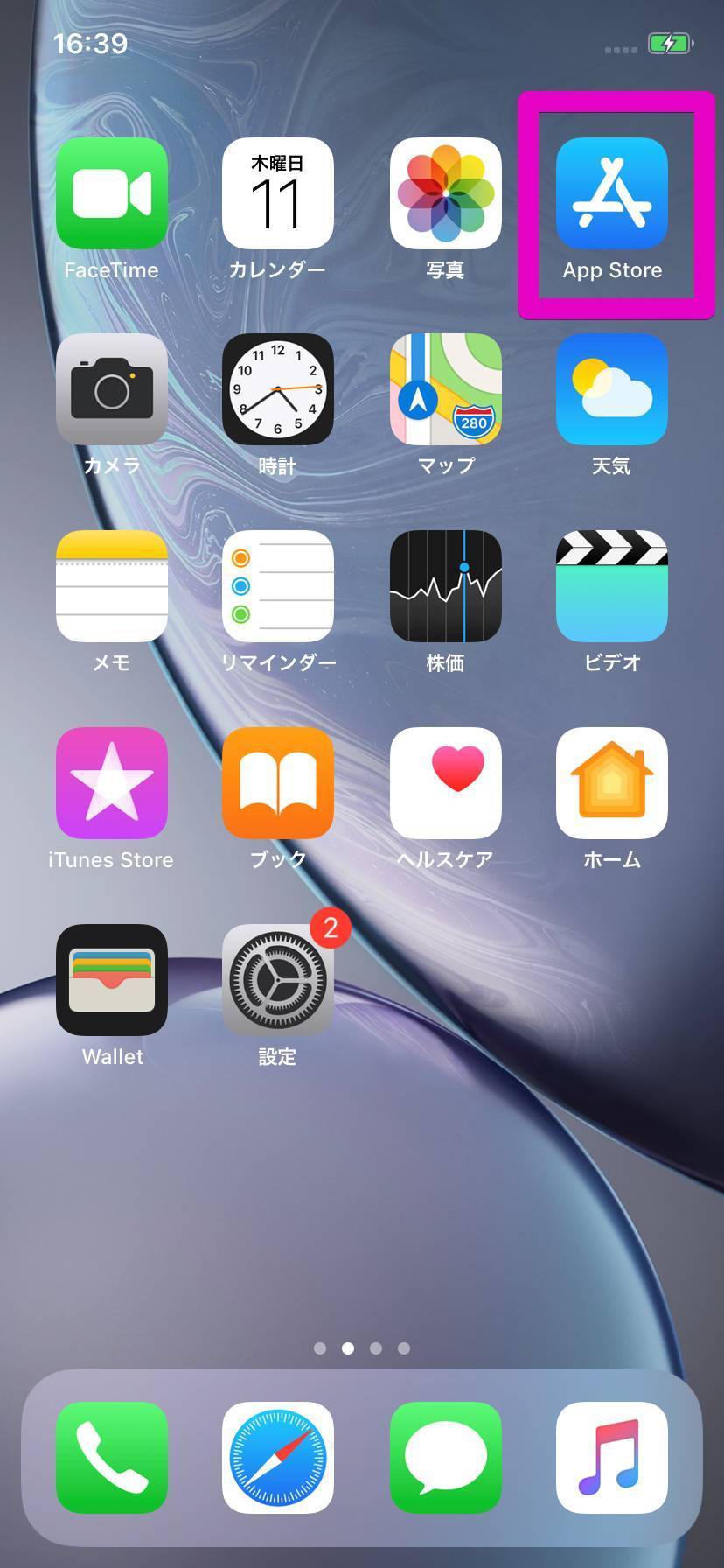Open the カレンダー app

point(278,193)
